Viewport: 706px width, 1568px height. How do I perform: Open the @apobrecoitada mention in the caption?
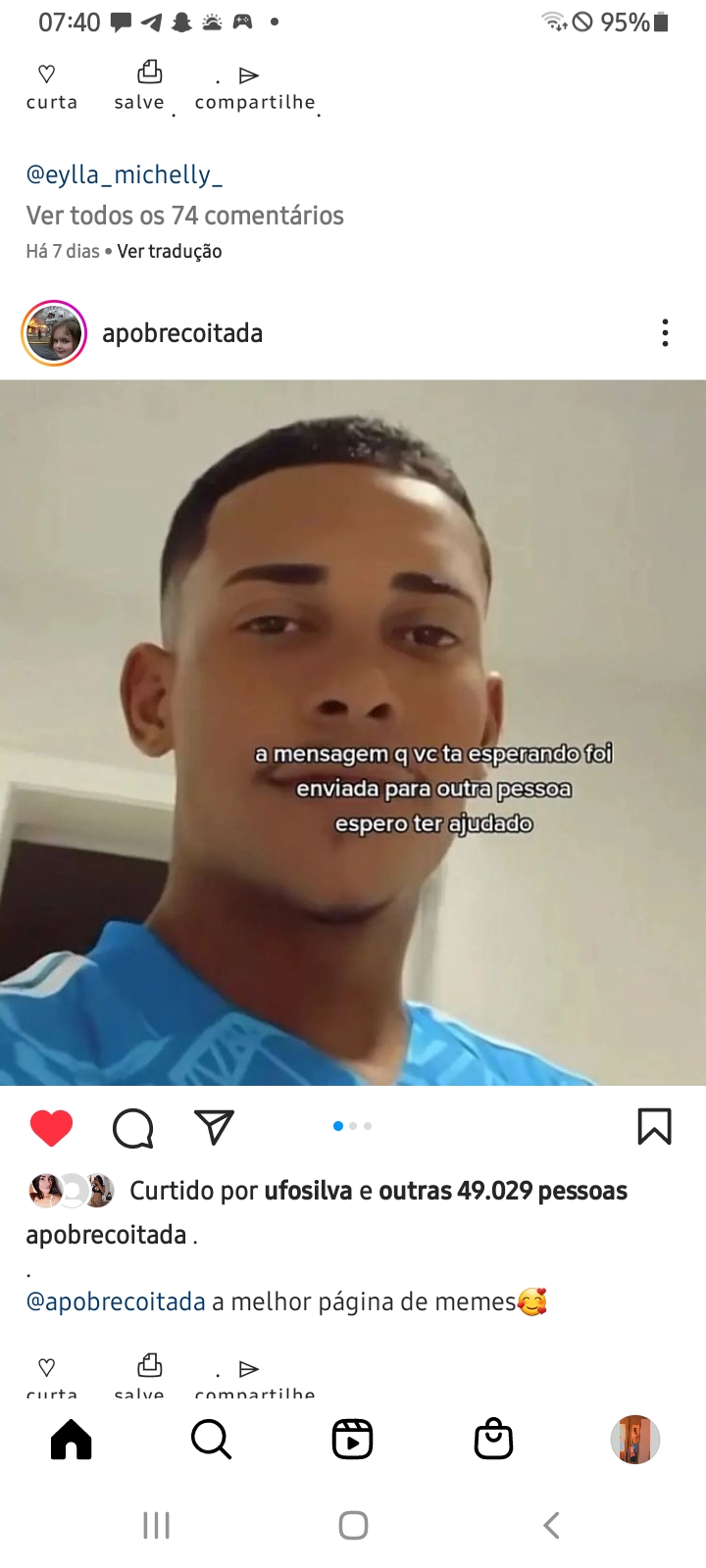pos(116,1301)
